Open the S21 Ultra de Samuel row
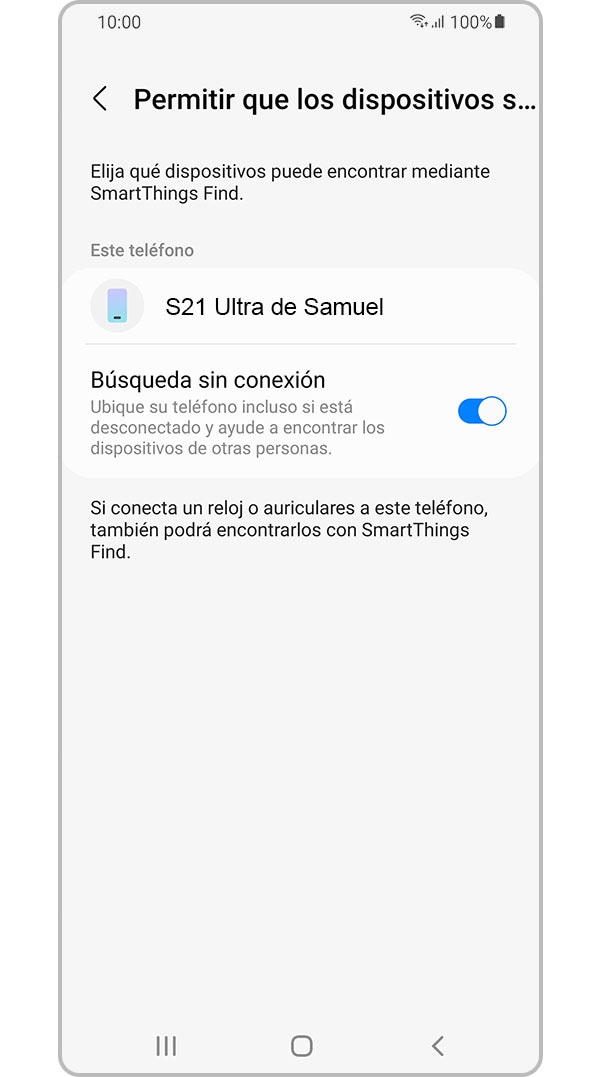The image size is (600, 1077). tap(300, 307)
